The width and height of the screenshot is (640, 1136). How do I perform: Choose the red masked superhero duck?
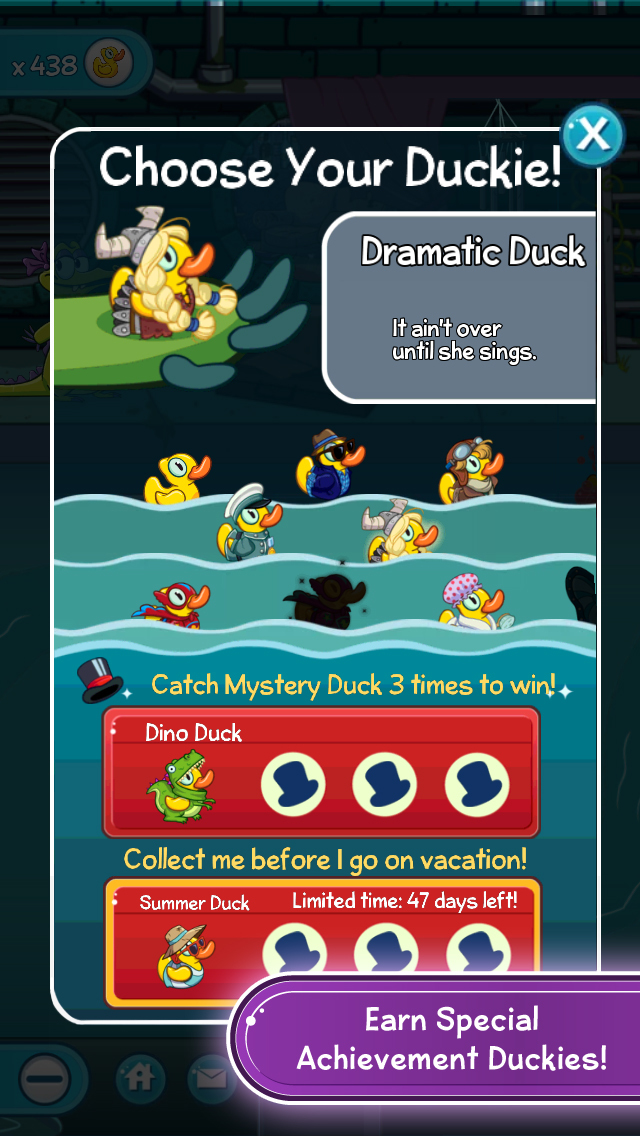[x=174, y=604]
